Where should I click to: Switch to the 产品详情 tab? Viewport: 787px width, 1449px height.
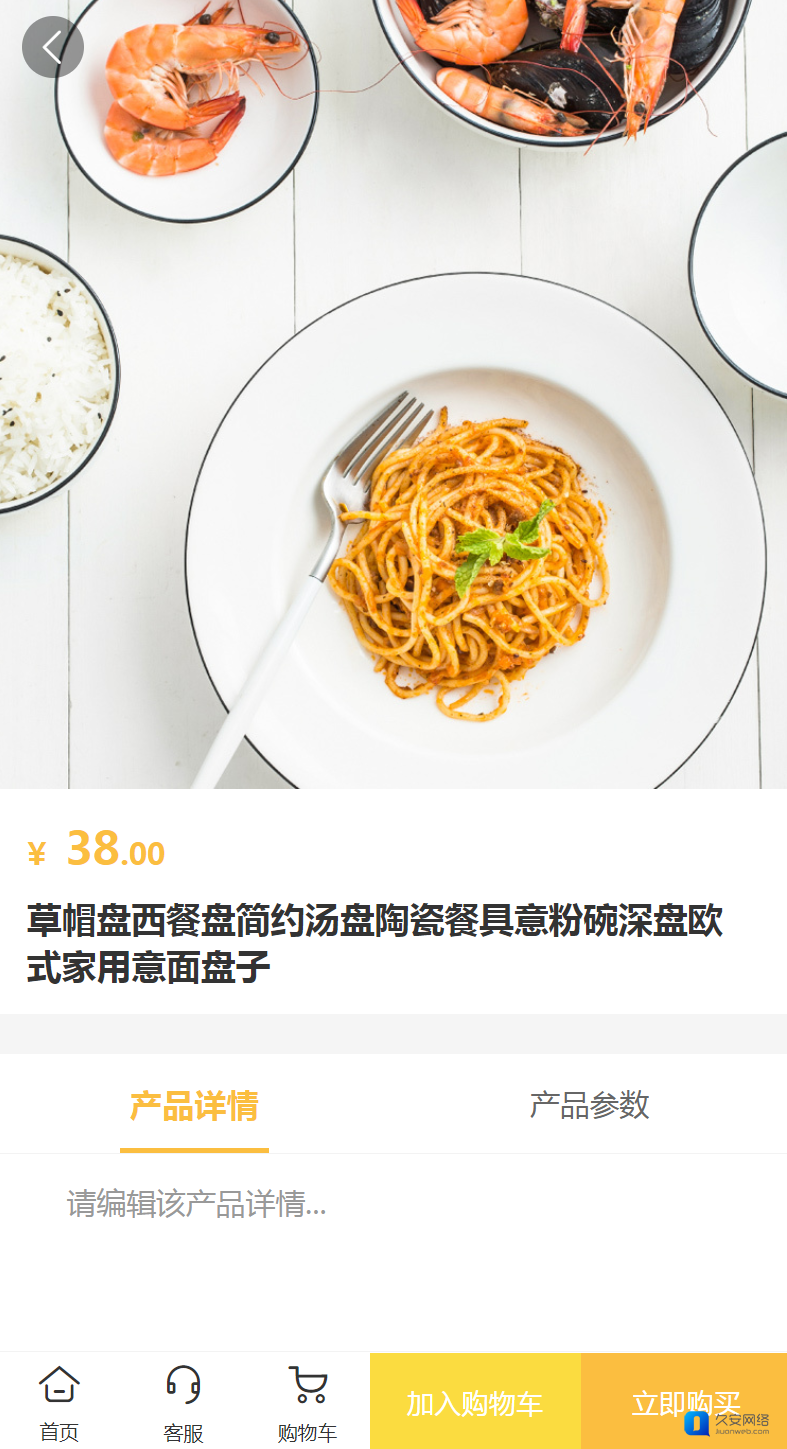[x=194, y=1106]
